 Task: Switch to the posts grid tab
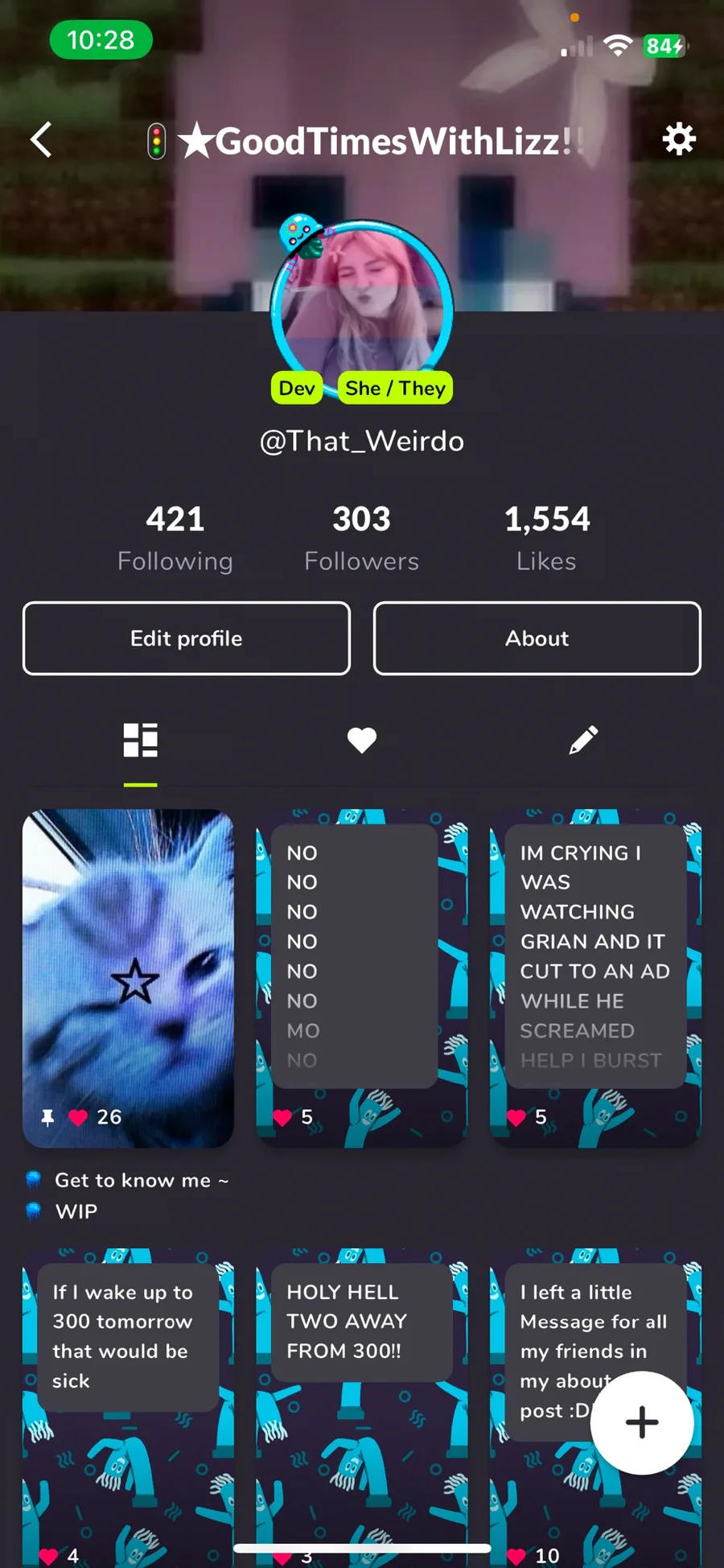tap(141, 741)
